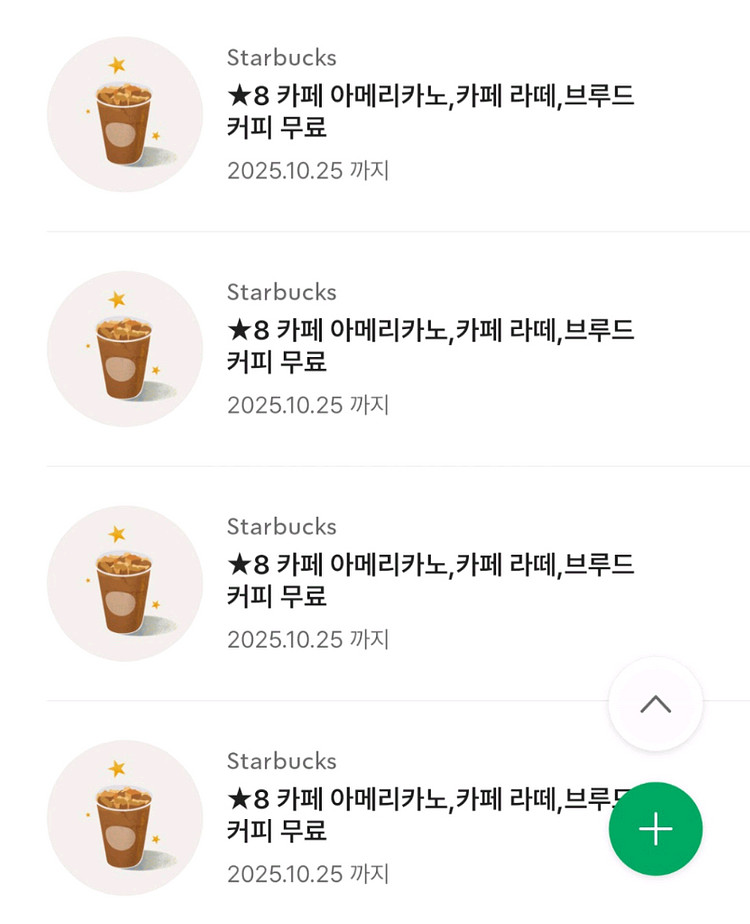Tap the green plus button to register coupon

655,828
